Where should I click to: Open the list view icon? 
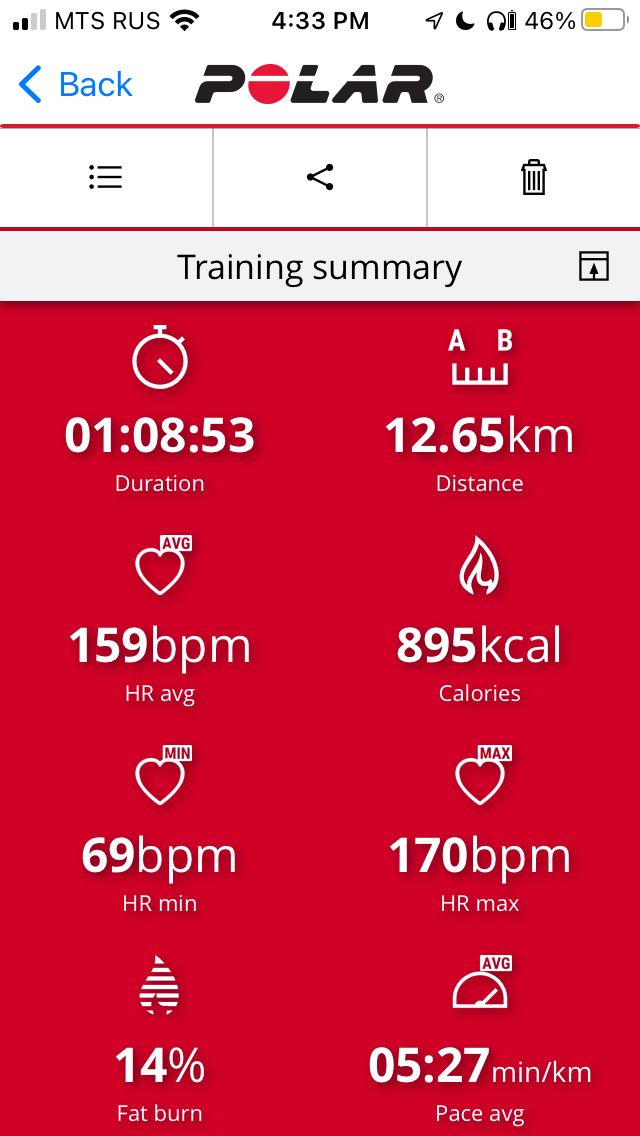pyautogui.click(x=106, y=178)
